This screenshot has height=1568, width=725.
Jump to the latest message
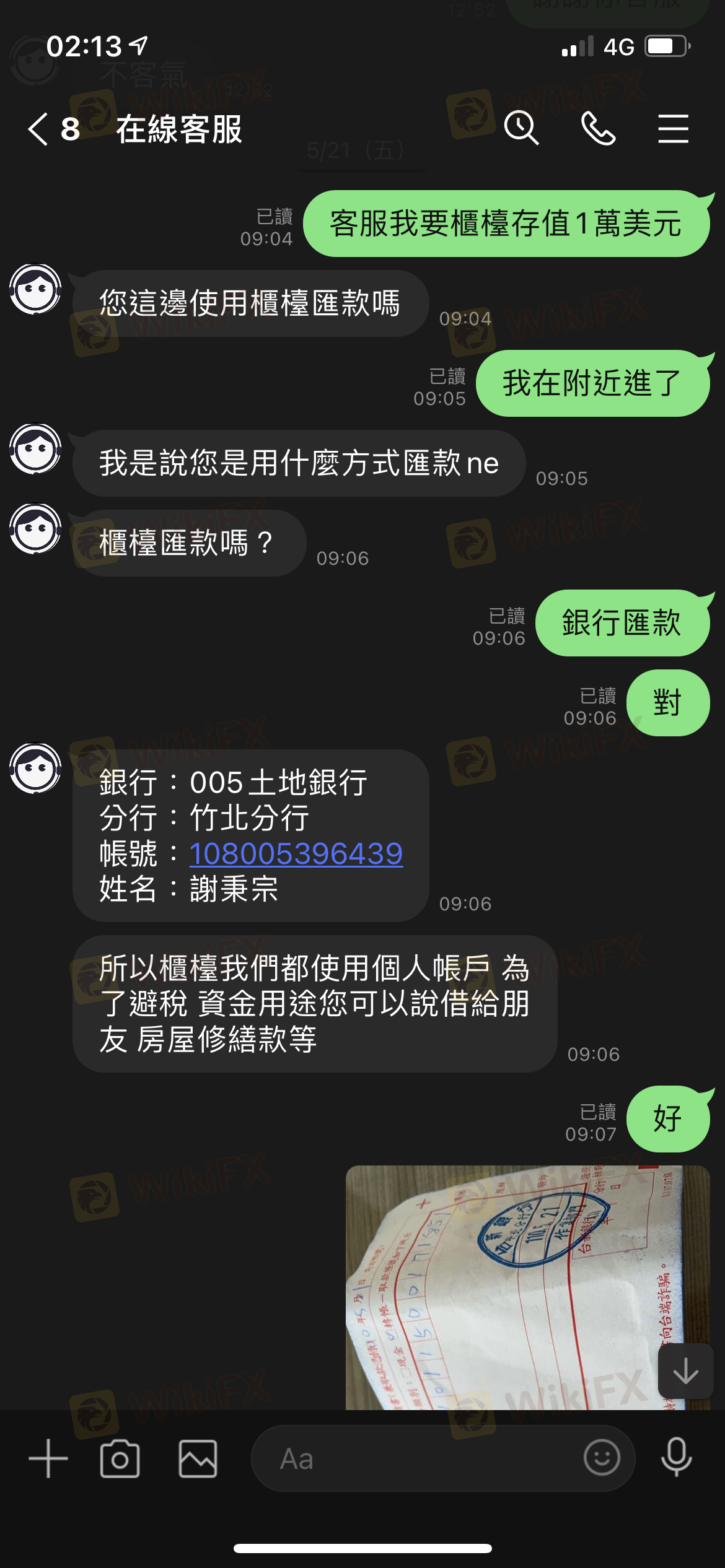(685, 1370)
